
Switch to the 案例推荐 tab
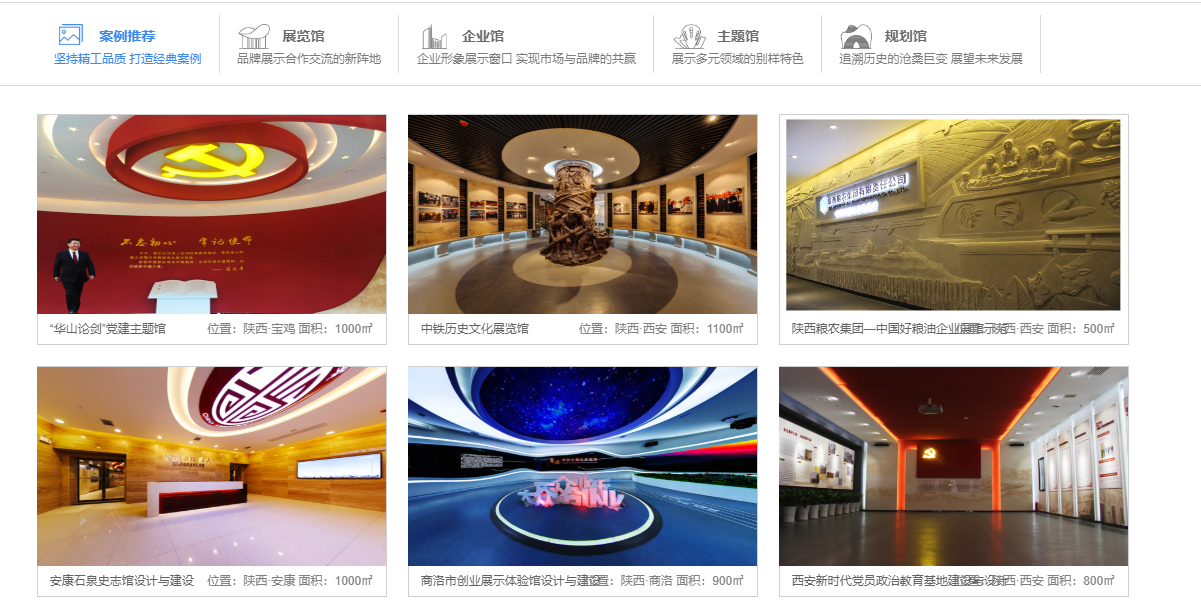(127, 37)
